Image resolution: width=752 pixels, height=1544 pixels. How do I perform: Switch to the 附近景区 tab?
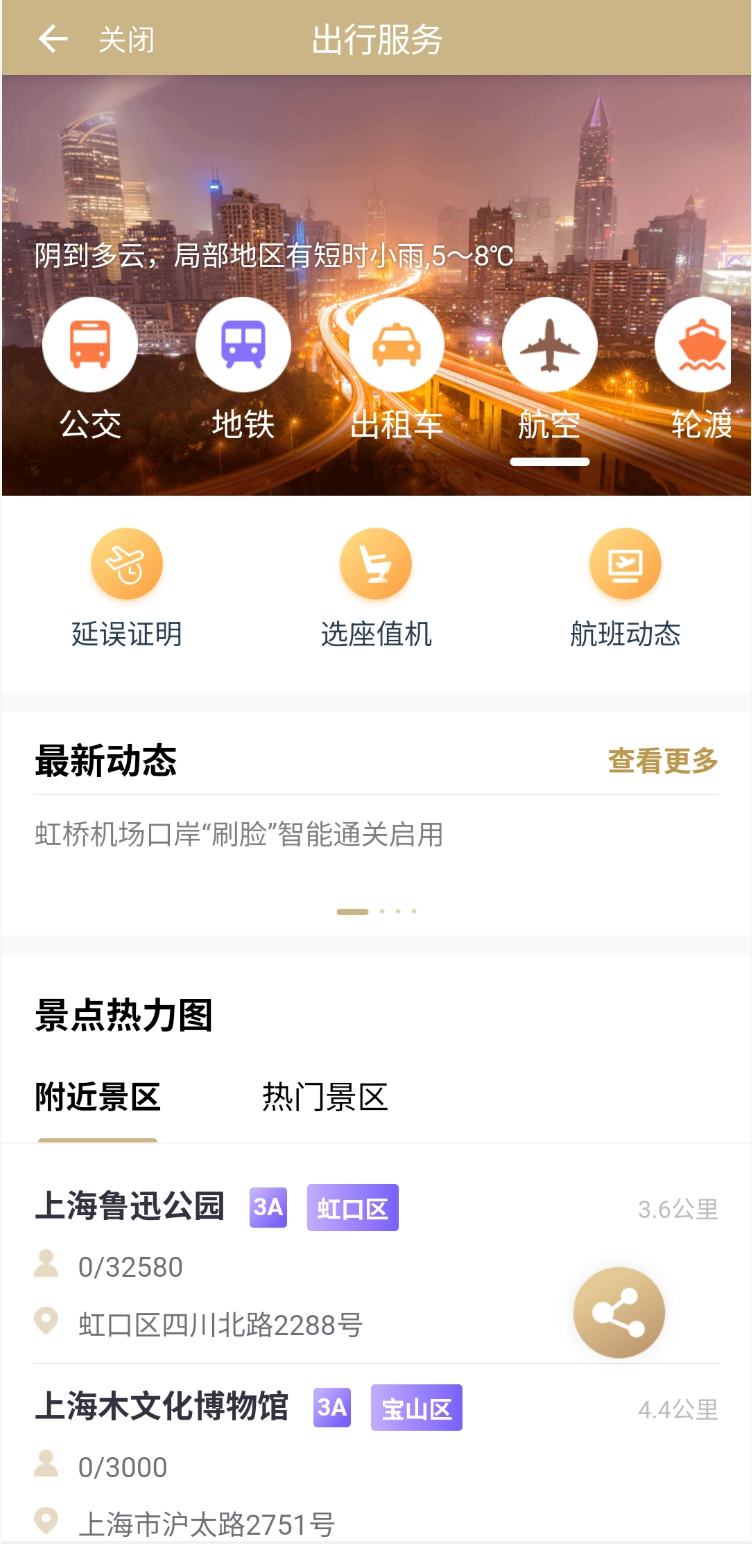98,1097
